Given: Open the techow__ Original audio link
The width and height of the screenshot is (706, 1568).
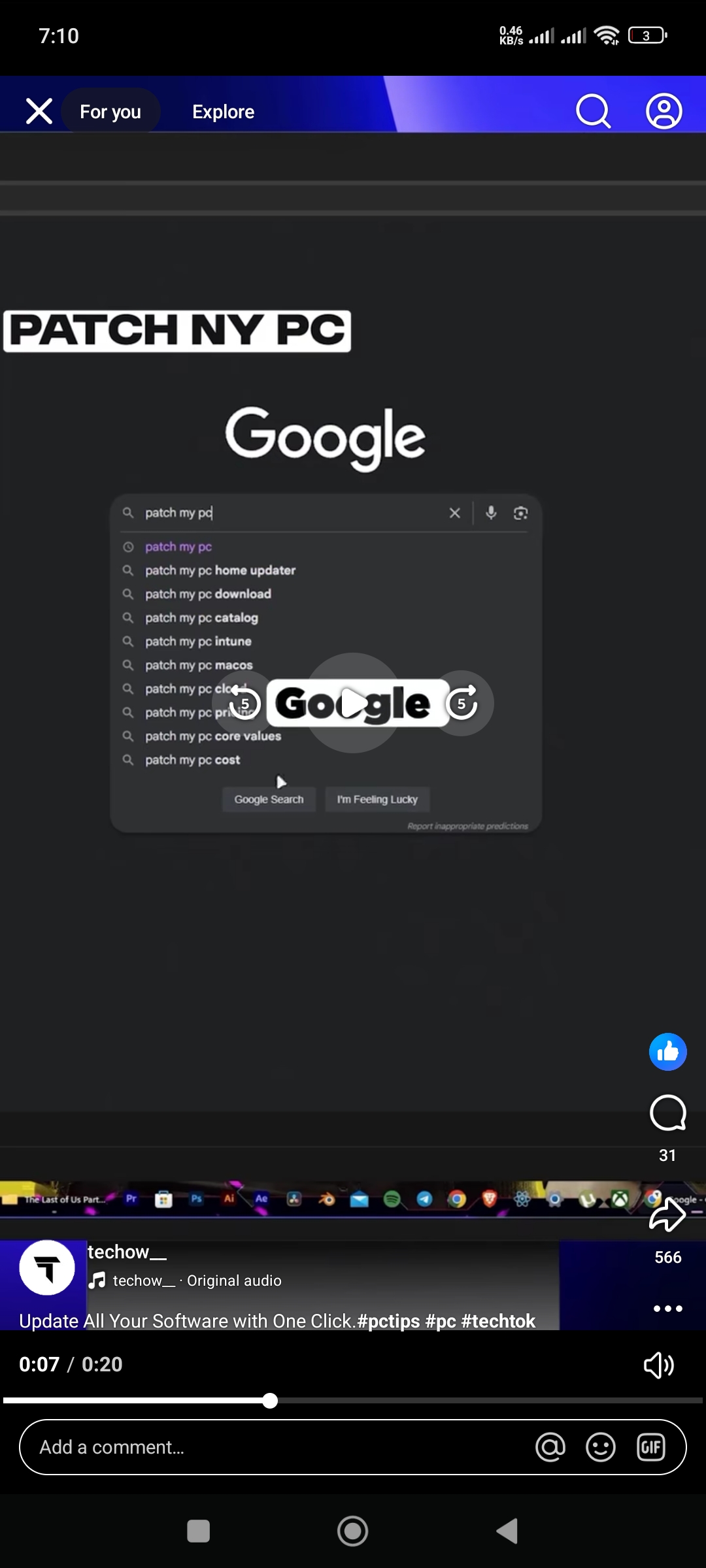Looking at the screenshot, I should pyautogui.click(x=196, y=1281).
